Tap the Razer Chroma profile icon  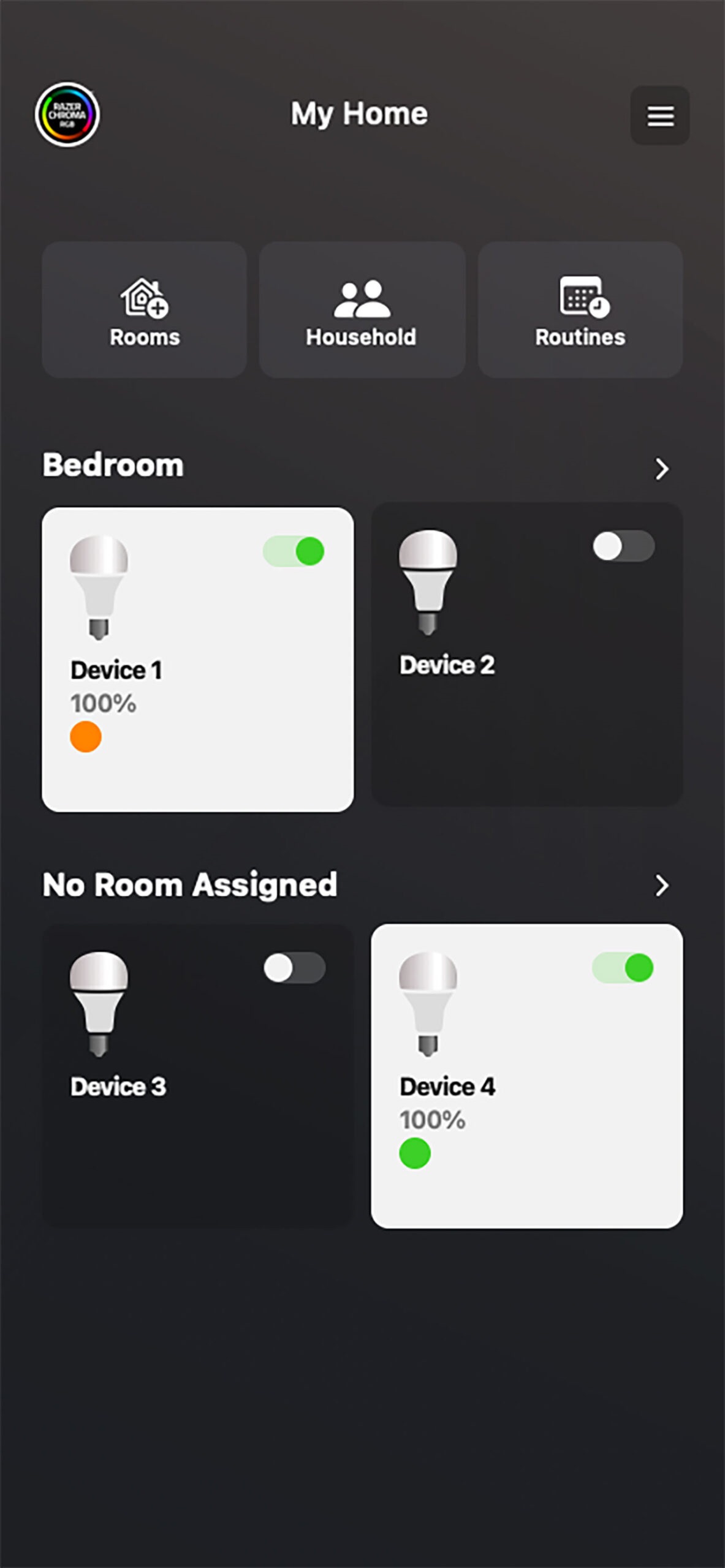67,115
